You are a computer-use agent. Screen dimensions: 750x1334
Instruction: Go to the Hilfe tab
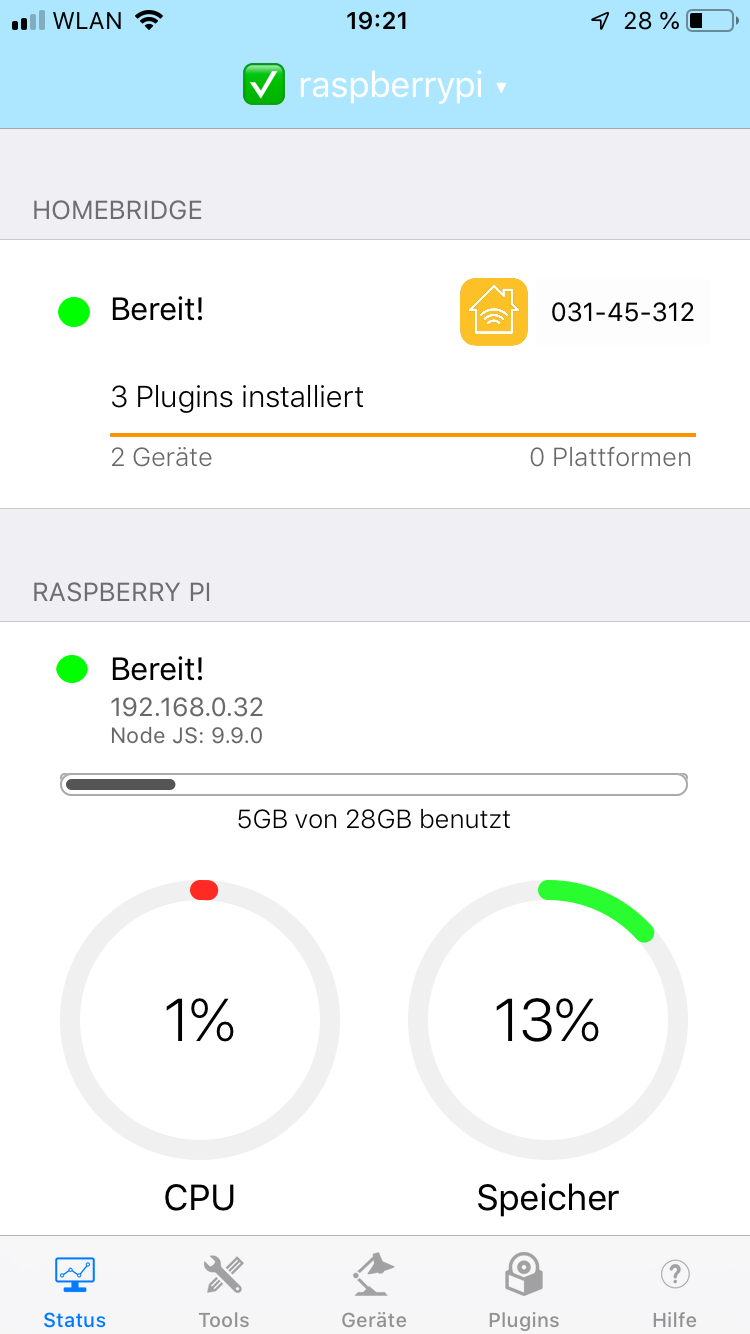(x=674, y=1289)
